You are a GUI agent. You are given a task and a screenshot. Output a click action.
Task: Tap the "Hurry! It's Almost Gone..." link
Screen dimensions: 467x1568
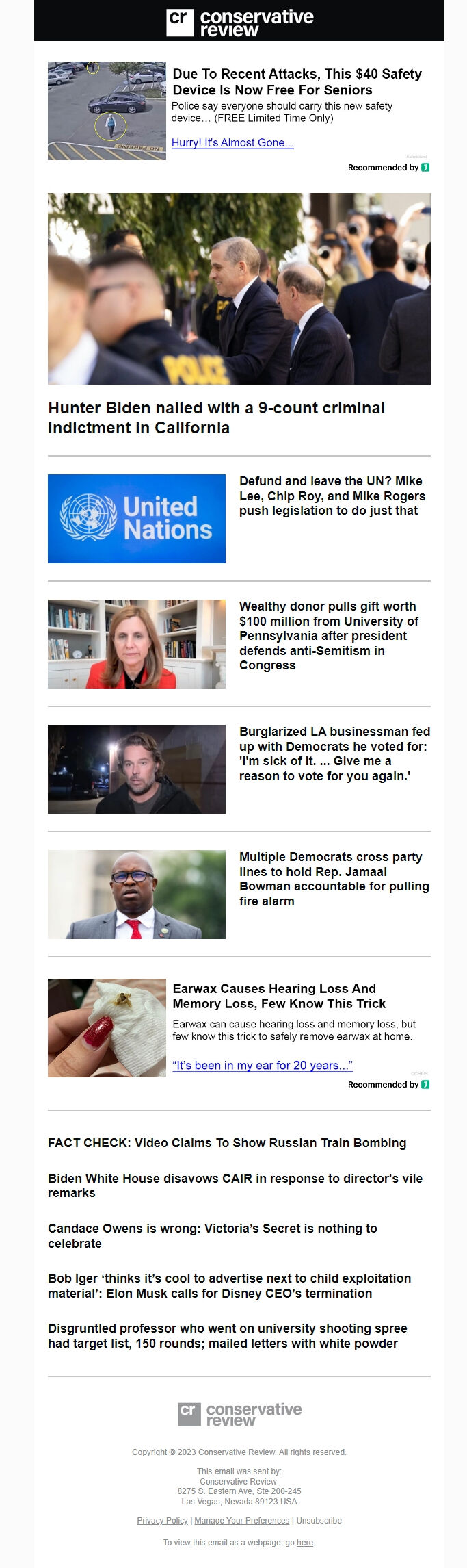point(232,143)
